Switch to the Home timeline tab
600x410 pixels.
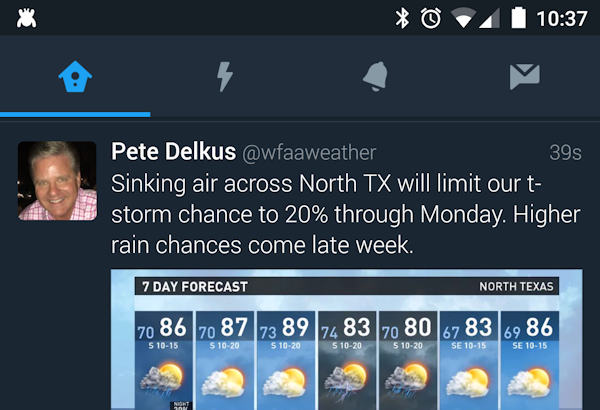pyautogui.click(x=74, y=77)
